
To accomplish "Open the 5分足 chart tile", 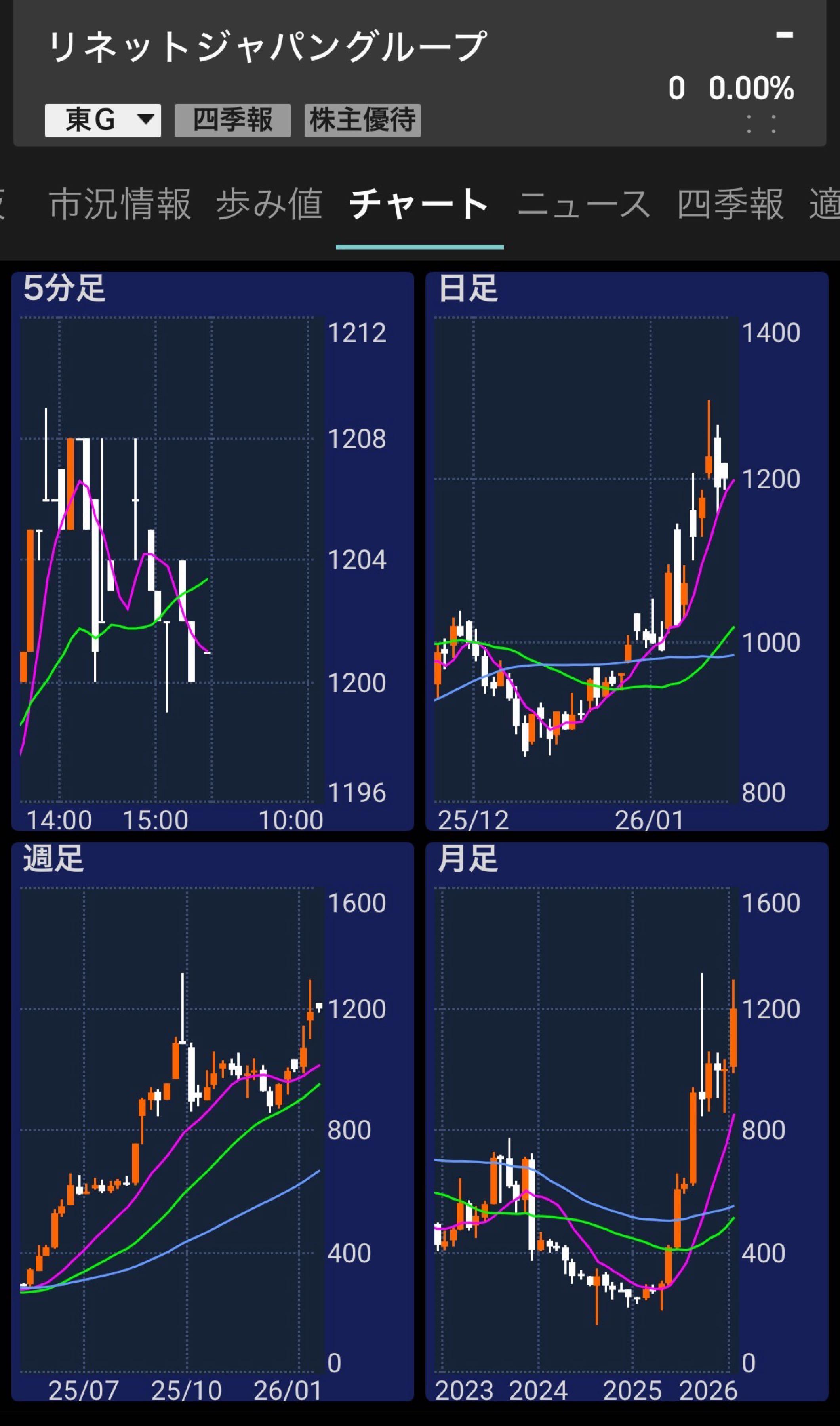I will (212, 550).
